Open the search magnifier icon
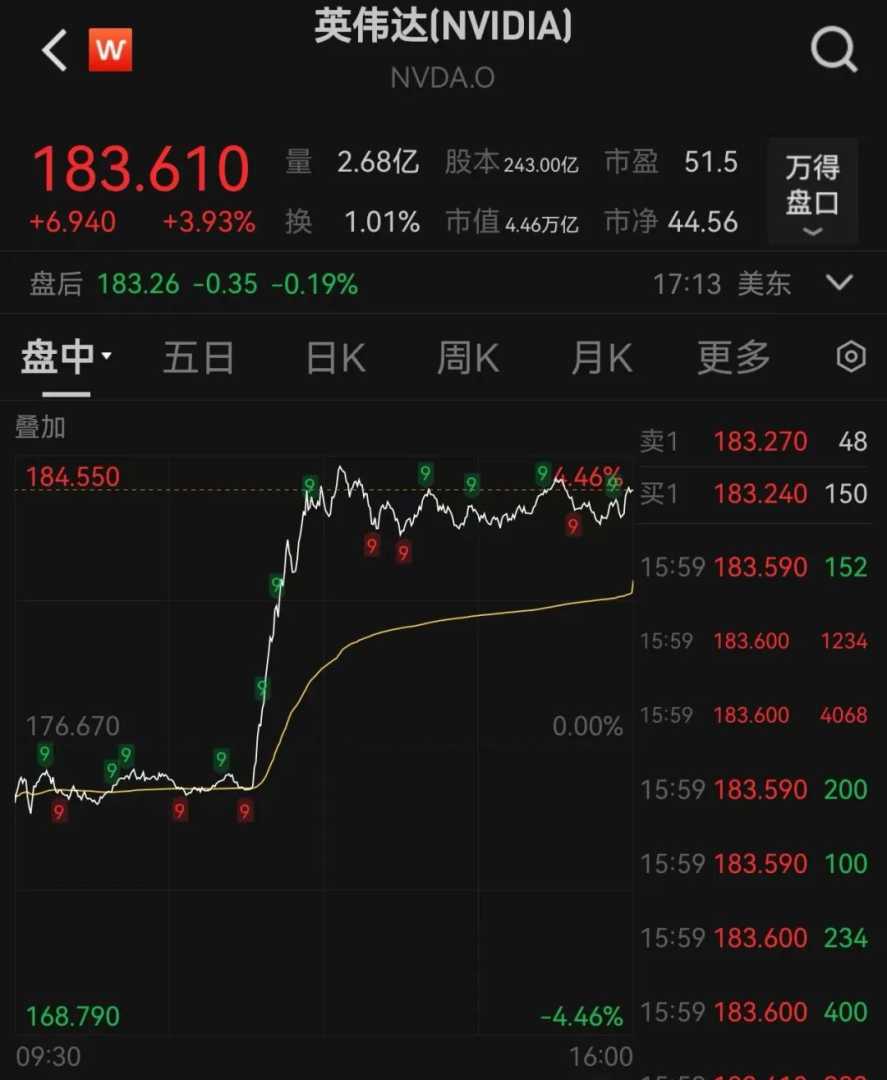887x1080 pixels. click(x=833, y=49)
